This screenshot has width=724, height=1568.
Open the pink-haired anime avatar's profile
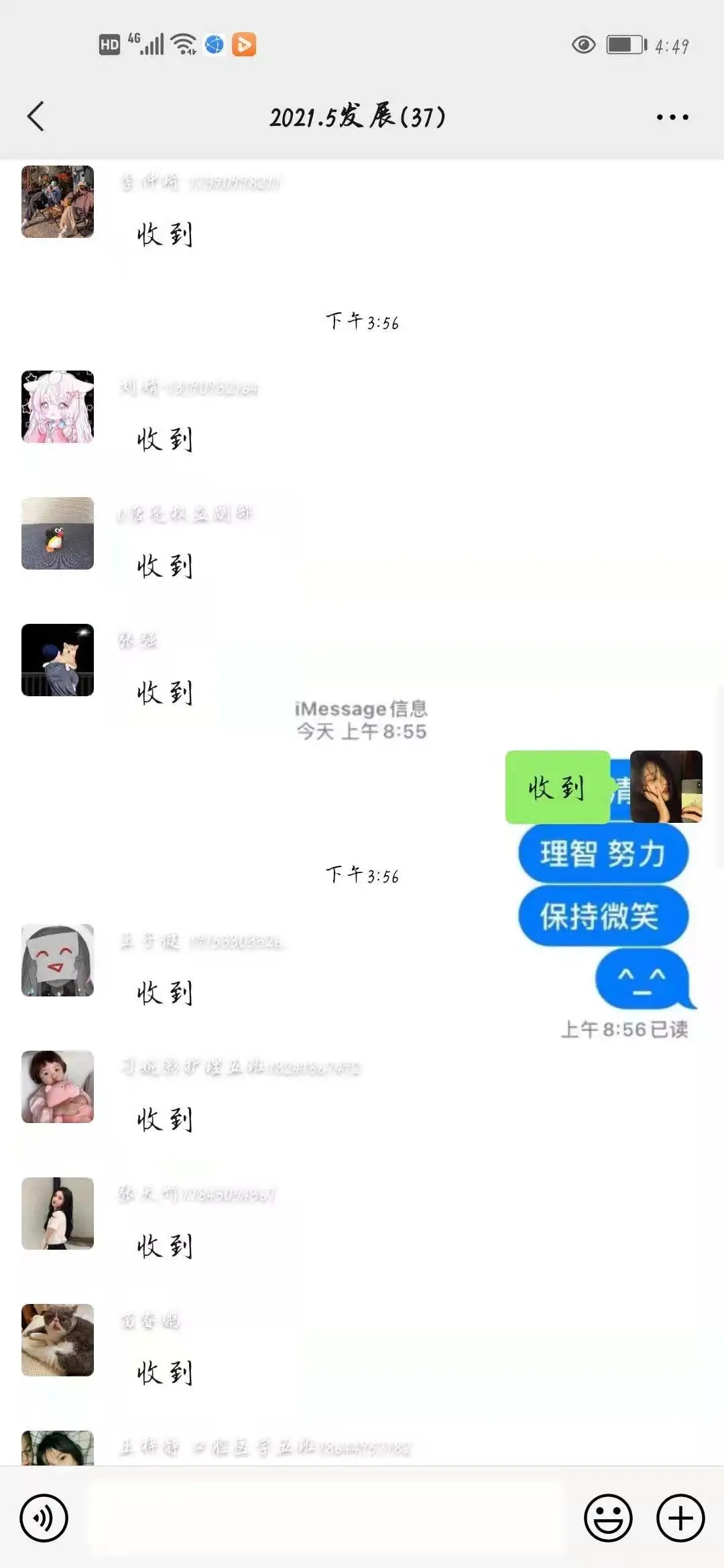point(58,407)
